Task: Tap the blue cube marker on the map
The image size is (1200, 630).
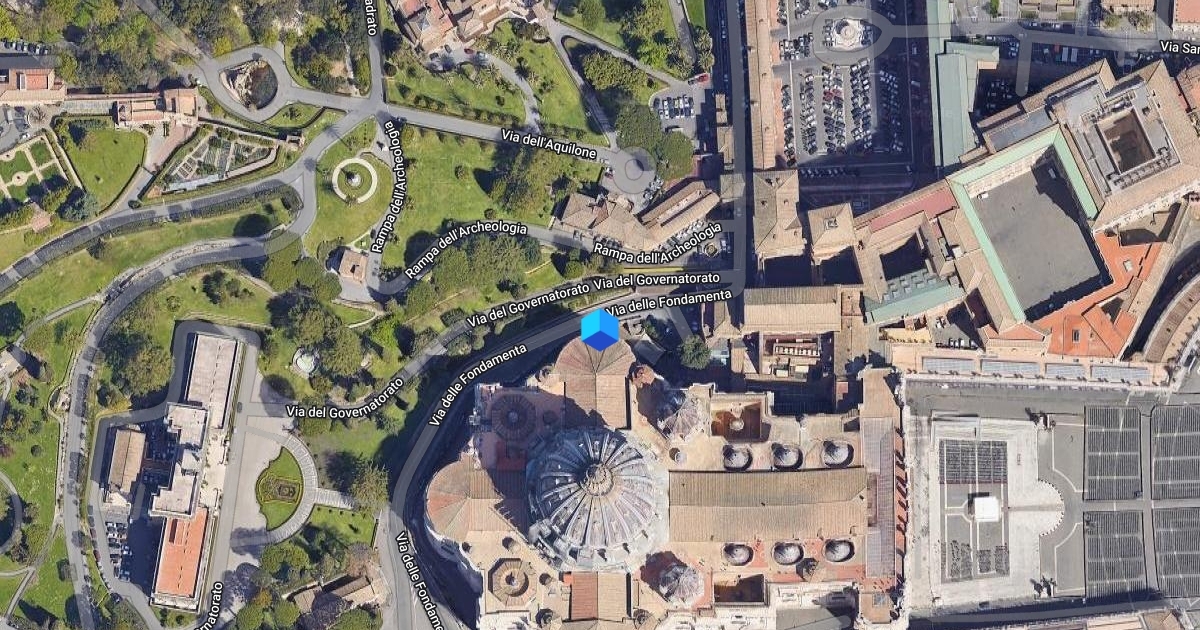Action: pos(600,330)
